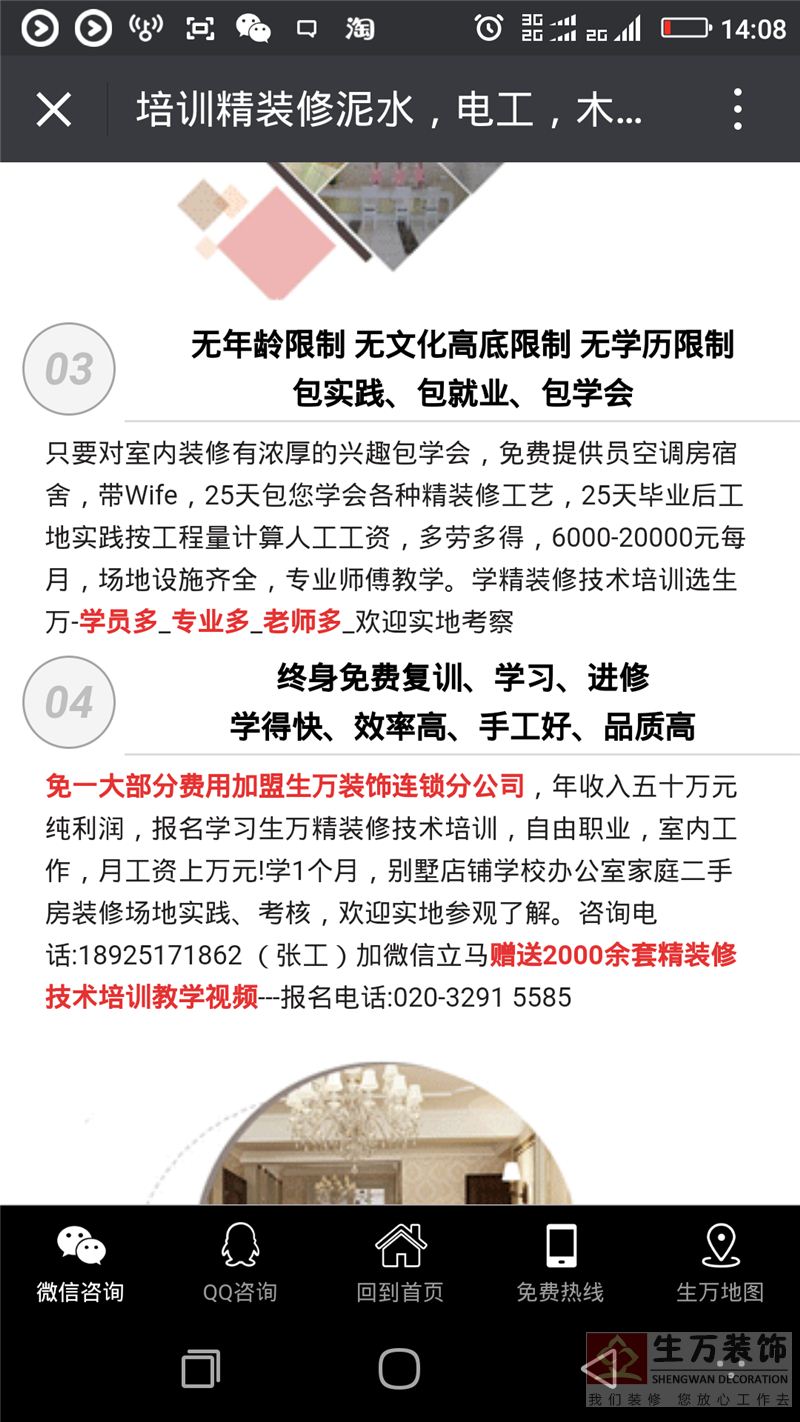The image size is (800, 1422).
Task: Close the webpage with the X button
Action: click(54, 109)
